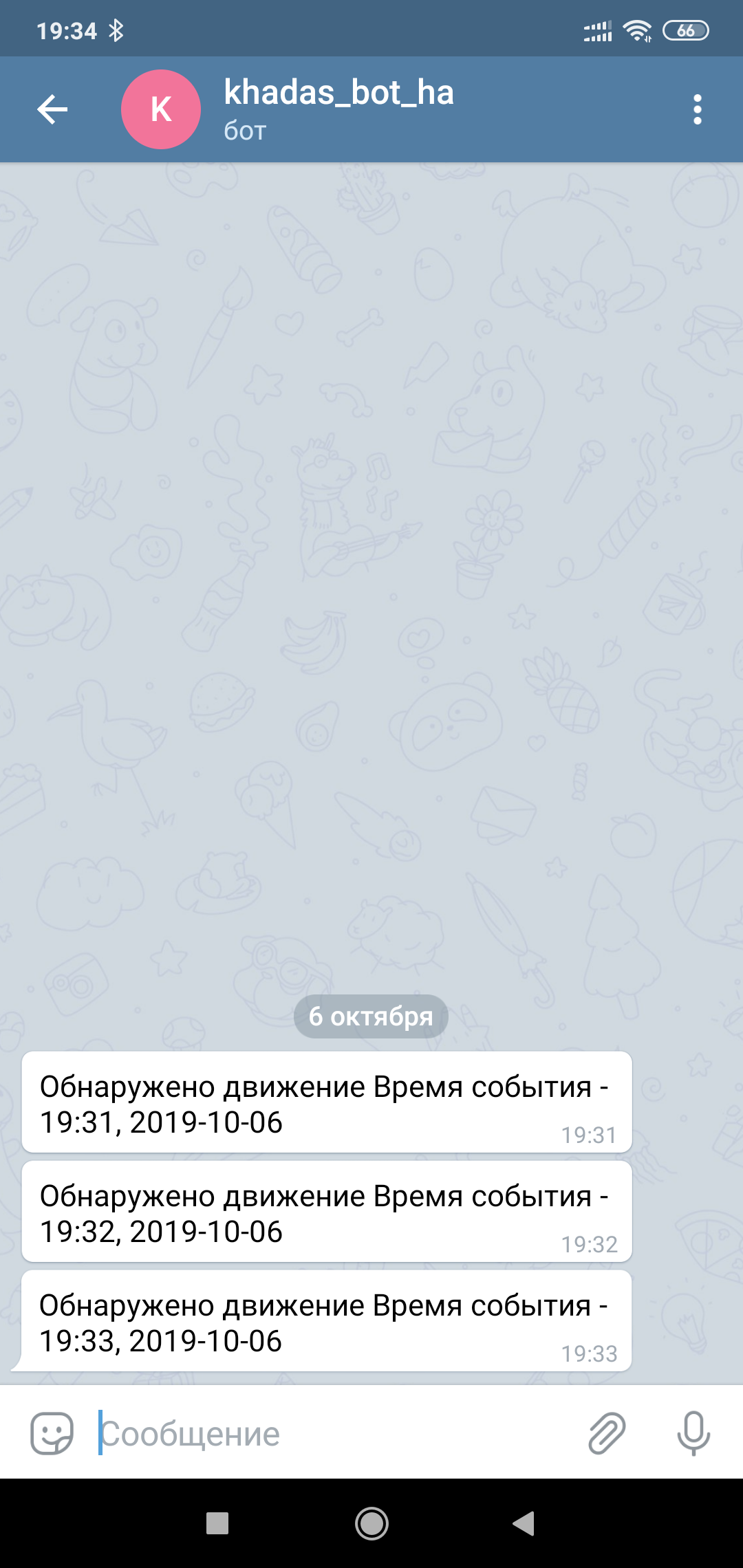743x1568 pixels.
Task: Open the three-dot overflow menu
Action: [x=698, y=109]
